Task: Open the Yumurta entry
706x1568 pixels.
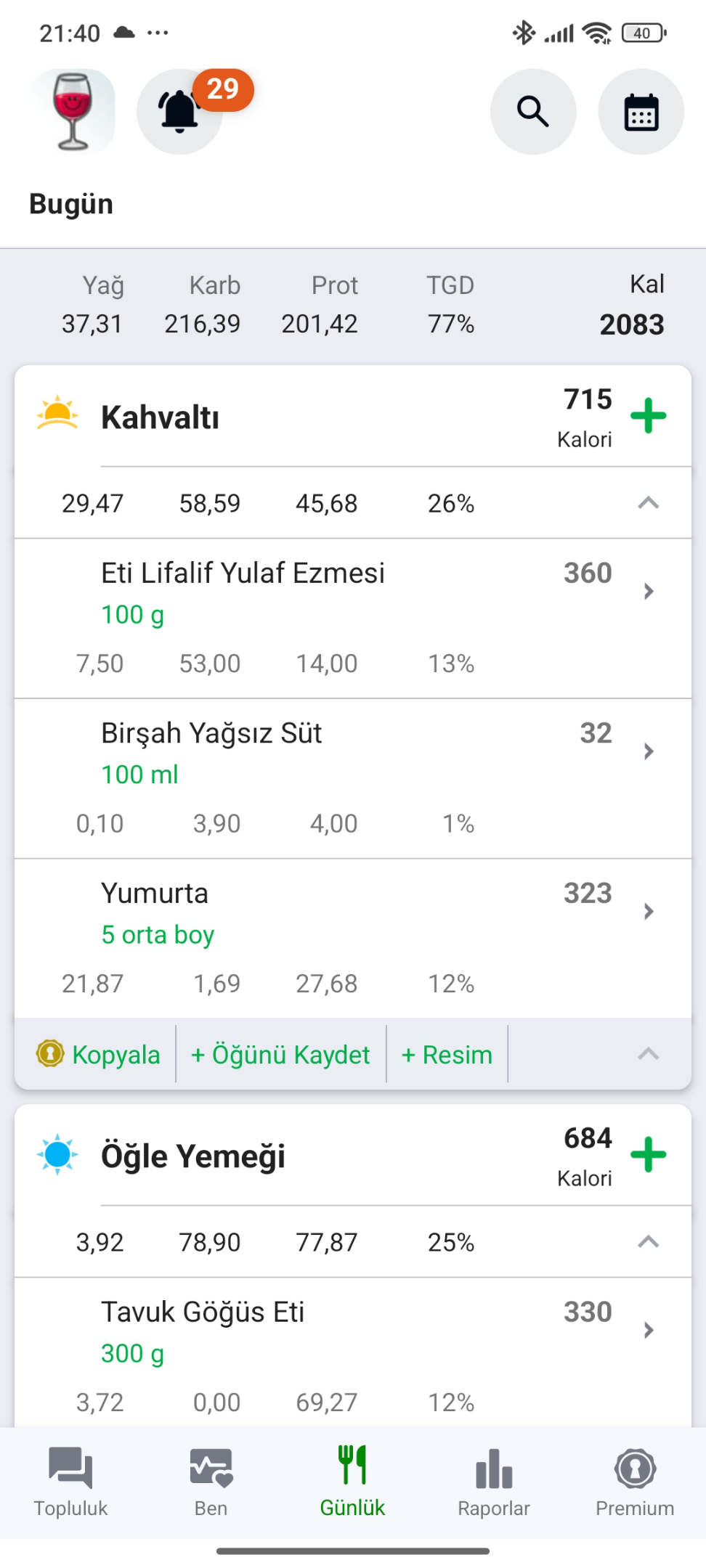Action: tap(353, 938)
